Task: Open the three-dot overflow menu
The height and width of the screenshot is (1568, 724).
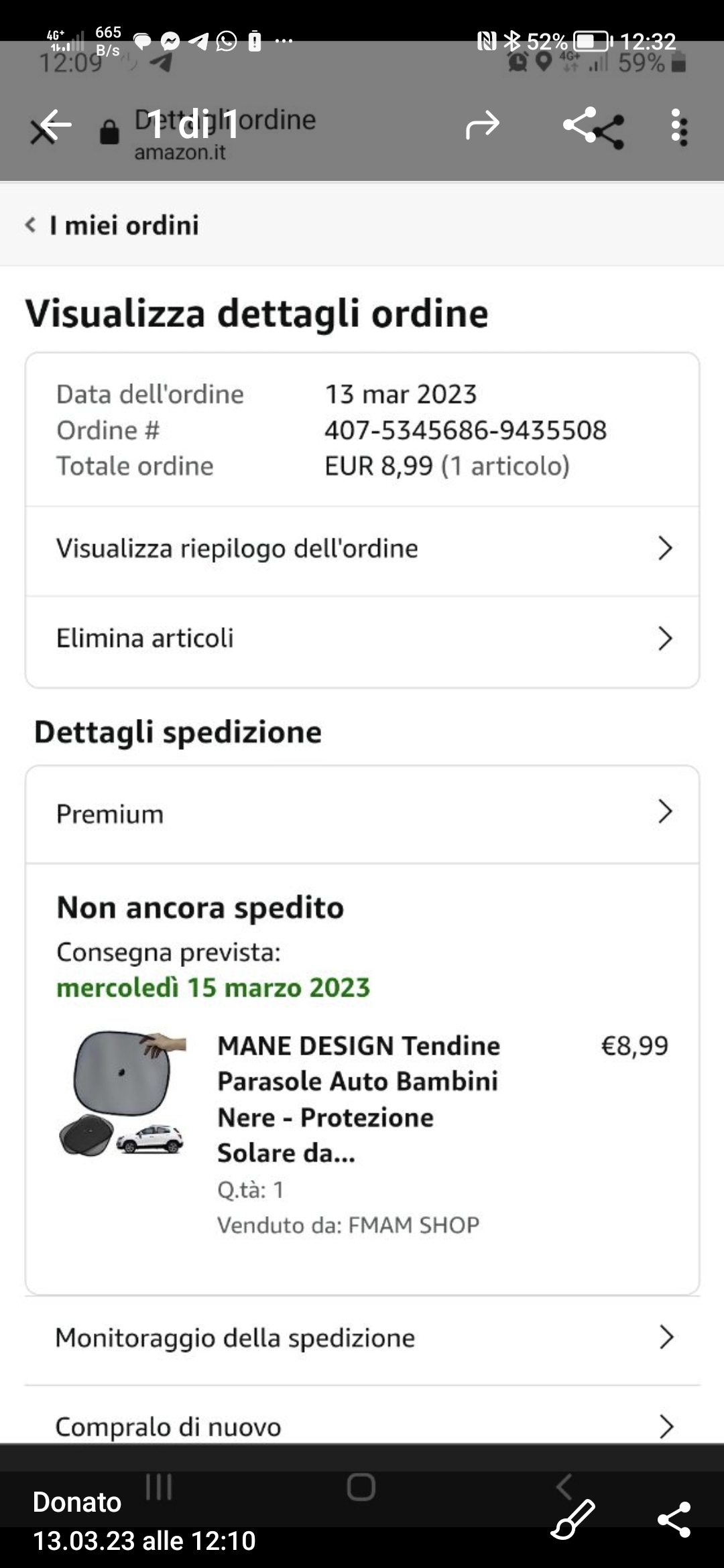Action: coord(677,126)
